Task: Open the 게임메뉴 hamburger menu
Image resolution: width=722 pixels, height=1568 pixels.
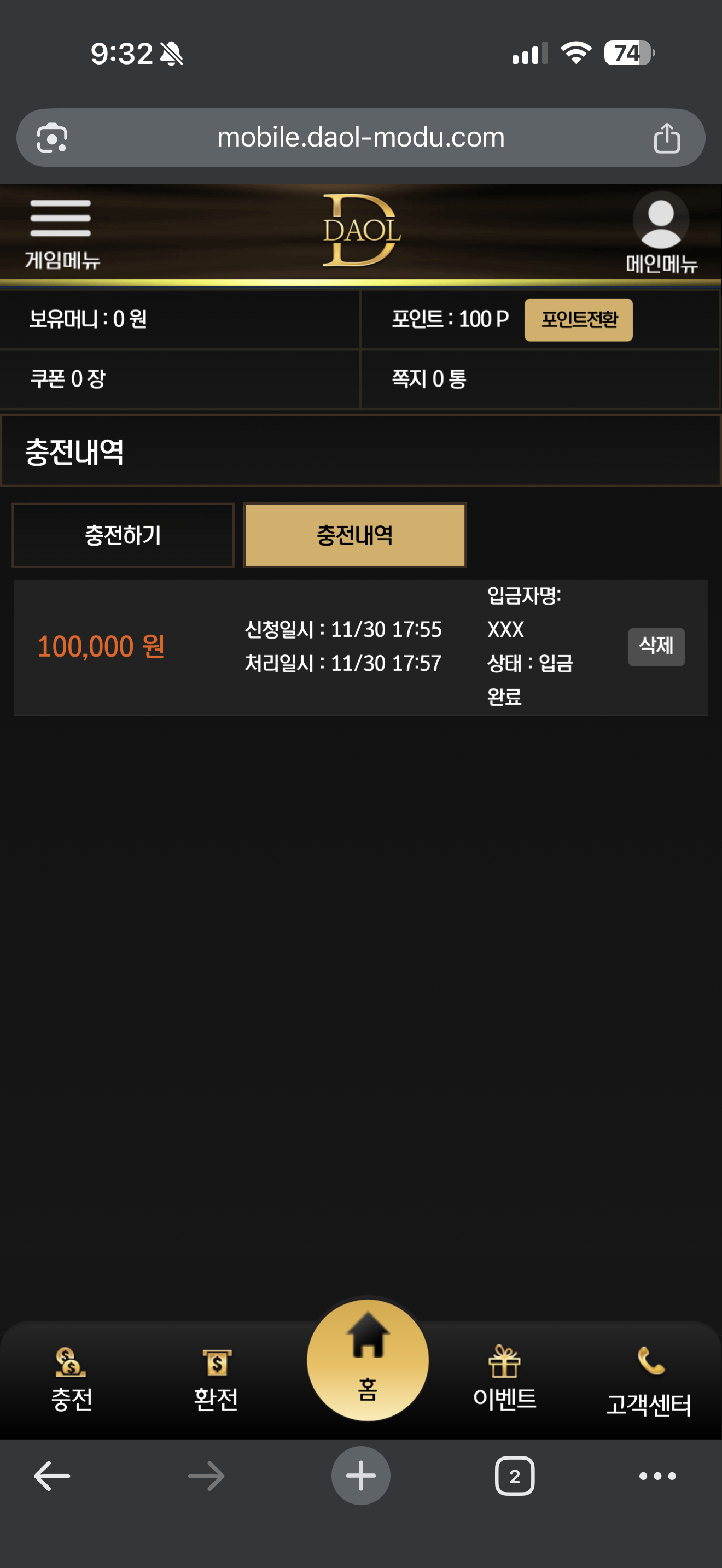Action: pyautogui.click(x=61, y=232)
